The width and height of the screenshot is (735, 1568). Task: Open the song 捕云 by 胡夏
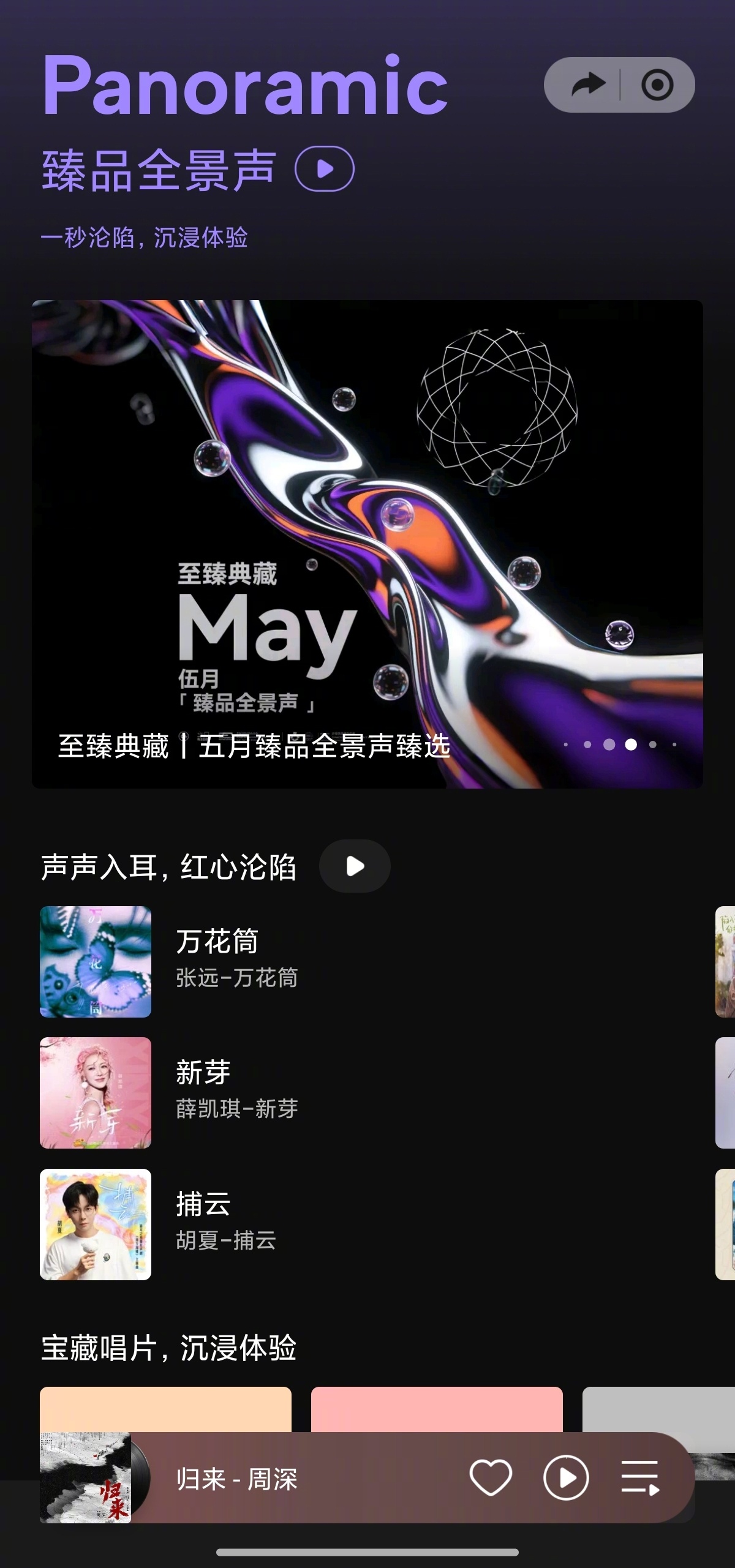pyautogui.click(x=367, y=1224)
